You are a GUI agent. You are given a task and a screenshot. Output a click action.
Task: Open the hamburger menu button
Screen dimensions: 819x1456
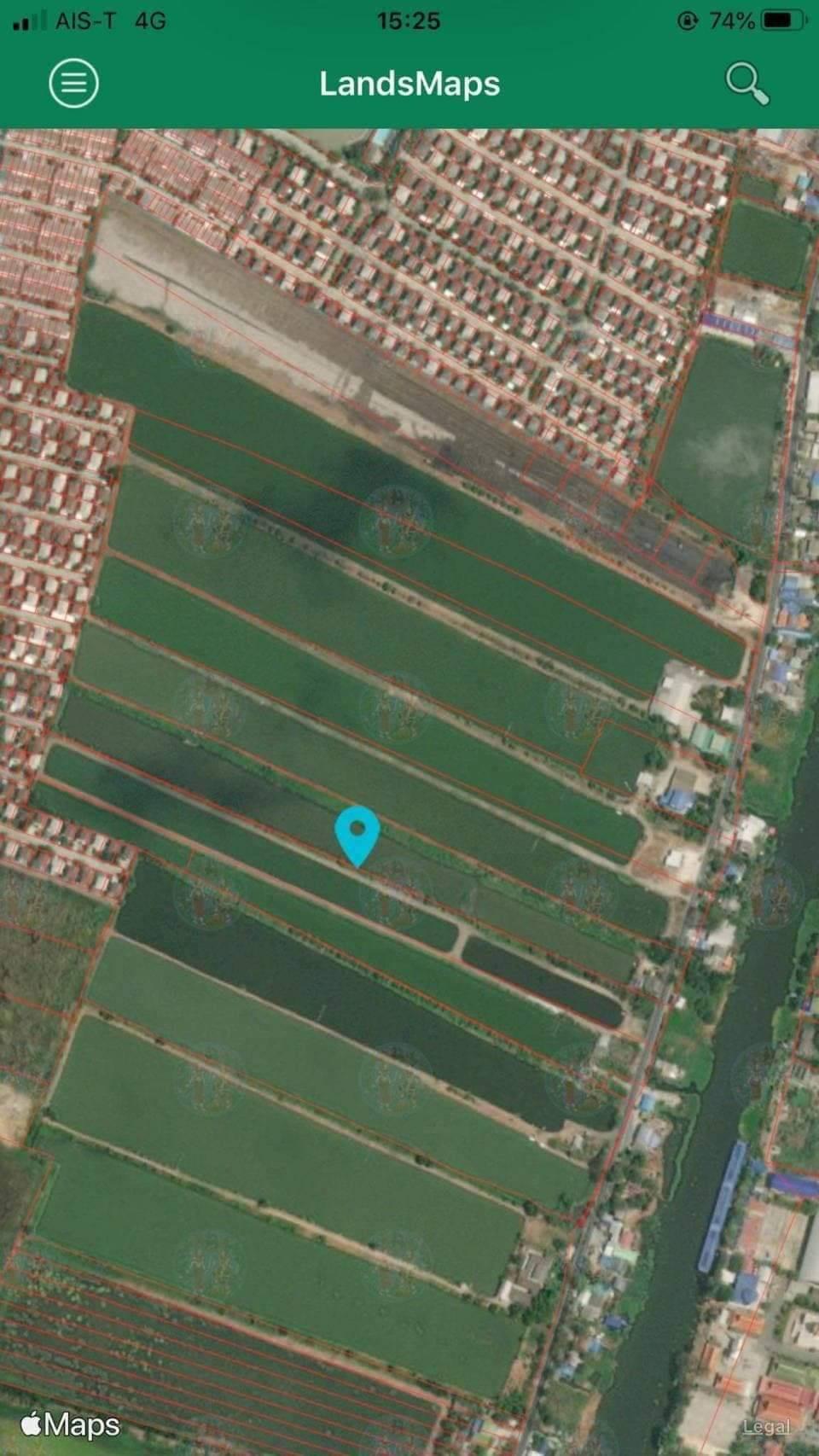click(x=73, y=83)
